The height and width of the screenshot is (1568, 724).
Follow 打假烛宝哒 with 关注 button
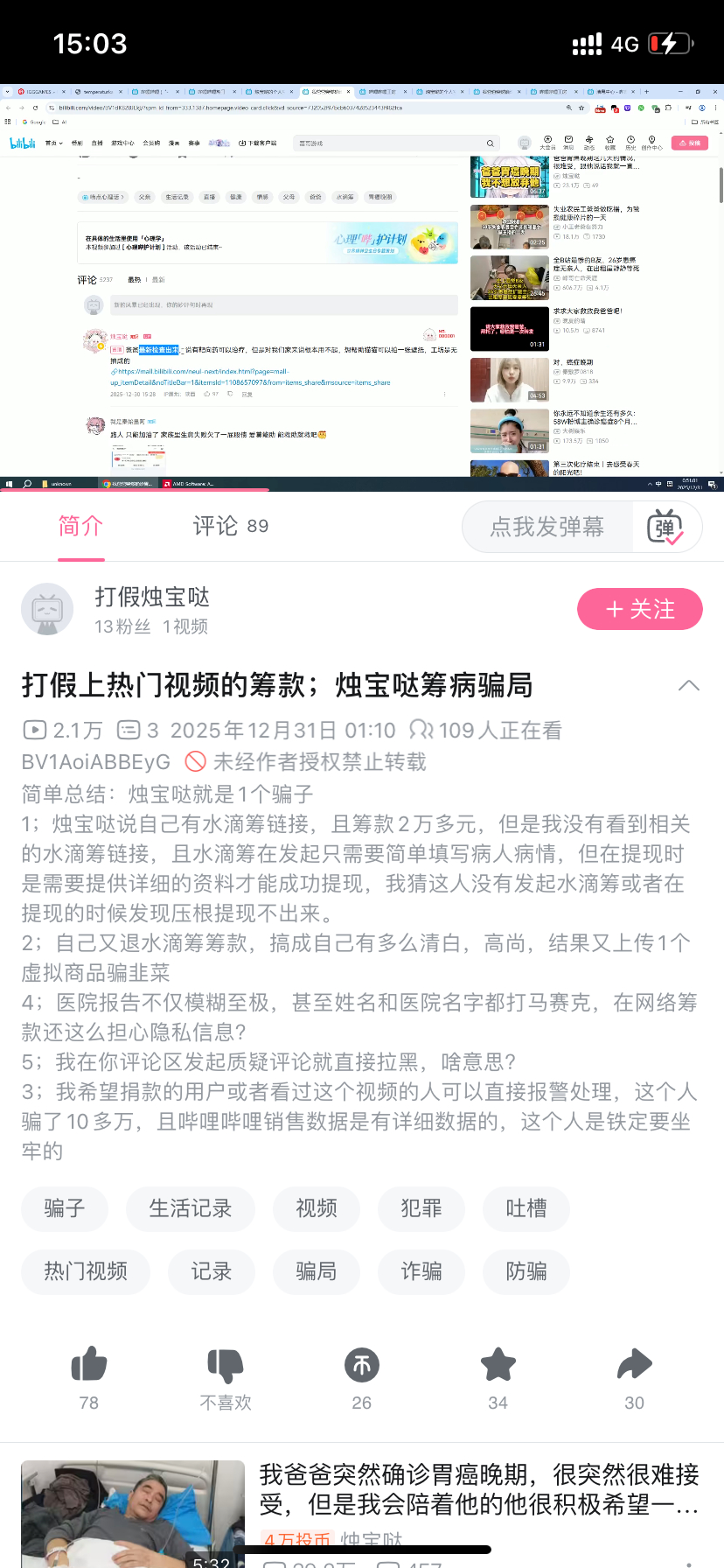pos(639,609)
